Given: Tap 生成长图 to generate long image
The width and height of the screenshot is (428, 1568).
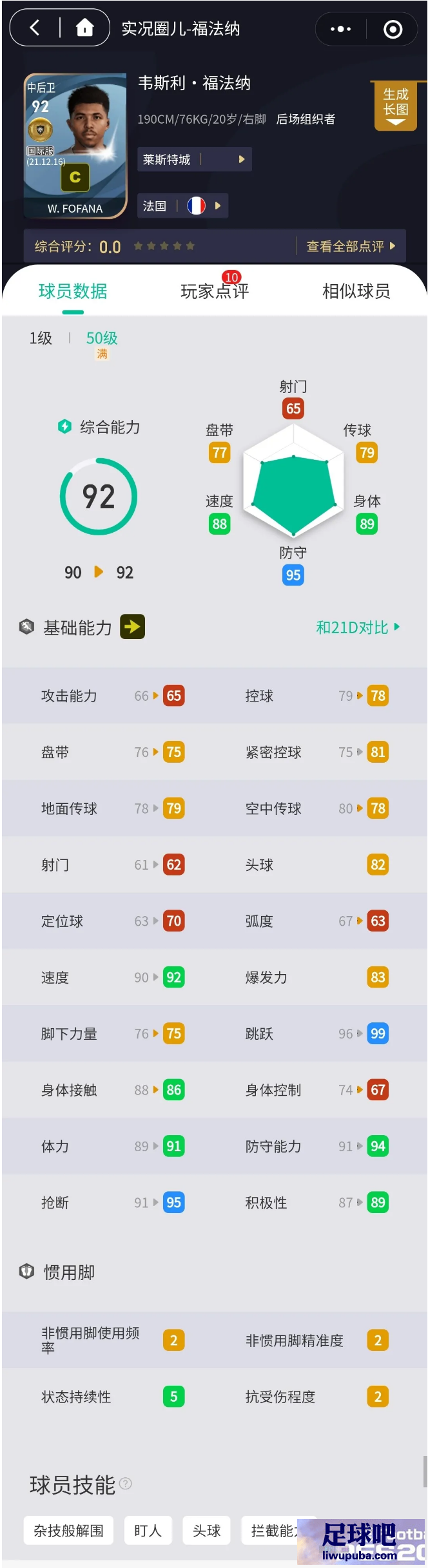Looking at the screenshot, I should point(395,104).
